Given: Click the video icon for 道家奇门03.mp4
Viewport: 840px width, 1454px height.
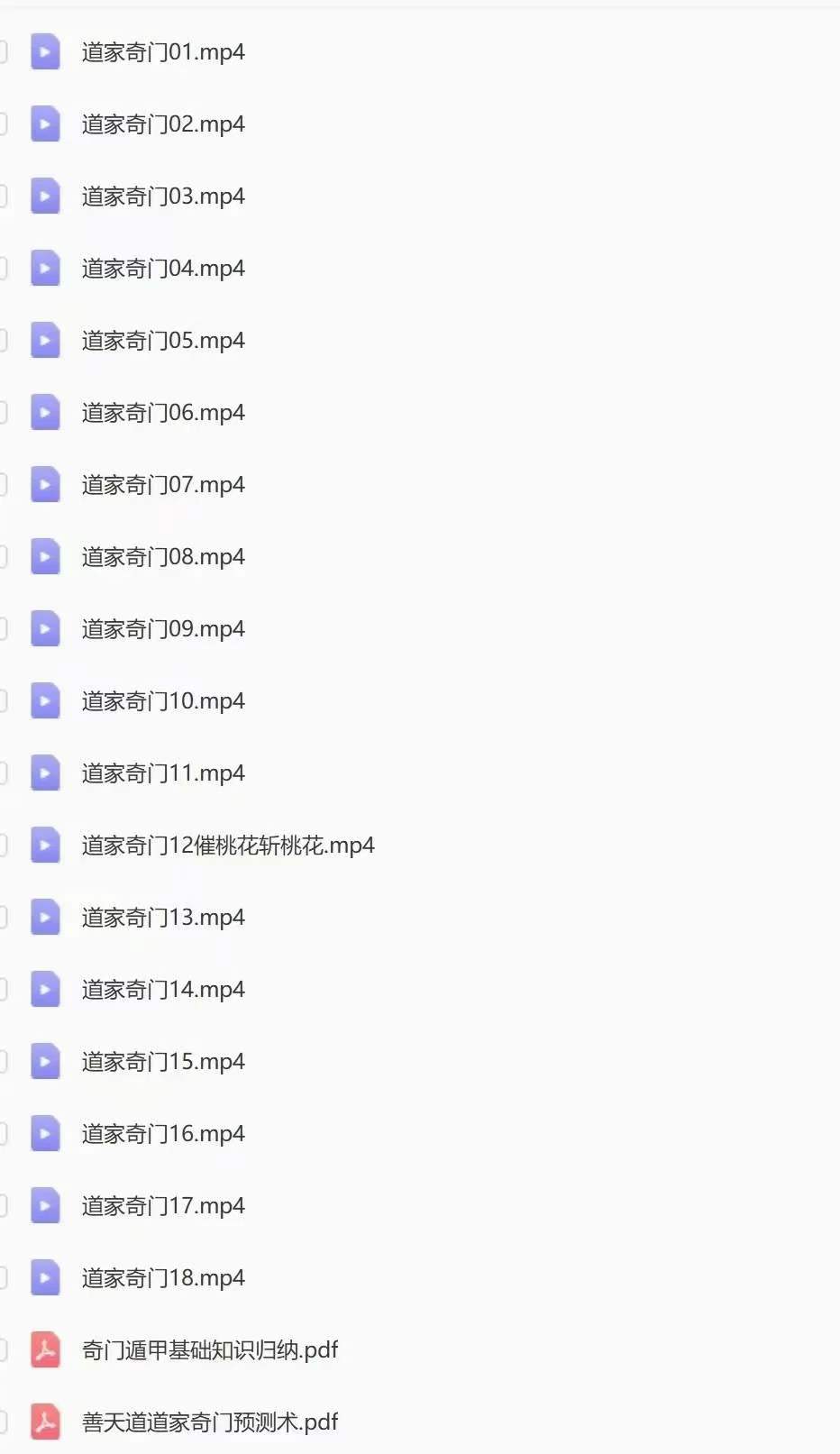Looking at the screenshot, I should point(44,196).
